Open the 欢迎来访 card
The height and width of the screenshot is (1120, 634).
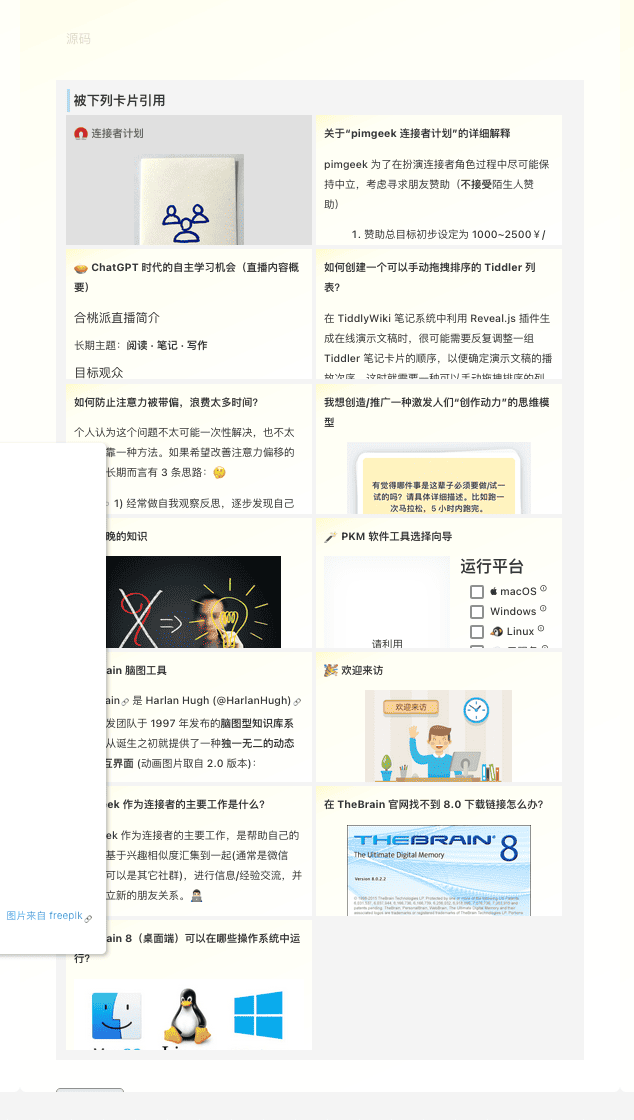tap(361, 670)
